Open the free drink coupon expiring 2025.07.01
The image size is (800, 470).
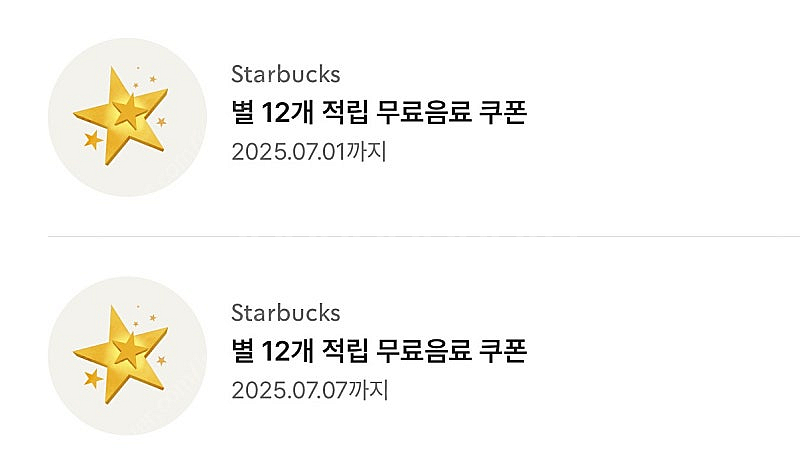(378, 114)
